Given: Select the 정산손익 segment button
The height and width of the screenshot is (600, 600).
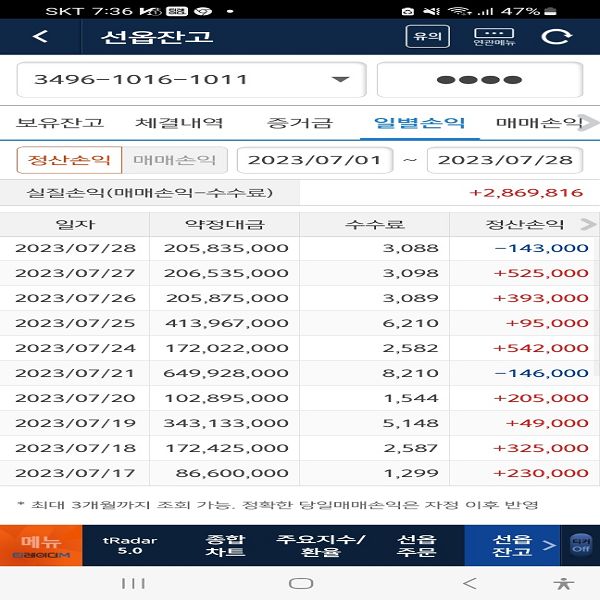Looking at the screenshot, I should point(69,160).
